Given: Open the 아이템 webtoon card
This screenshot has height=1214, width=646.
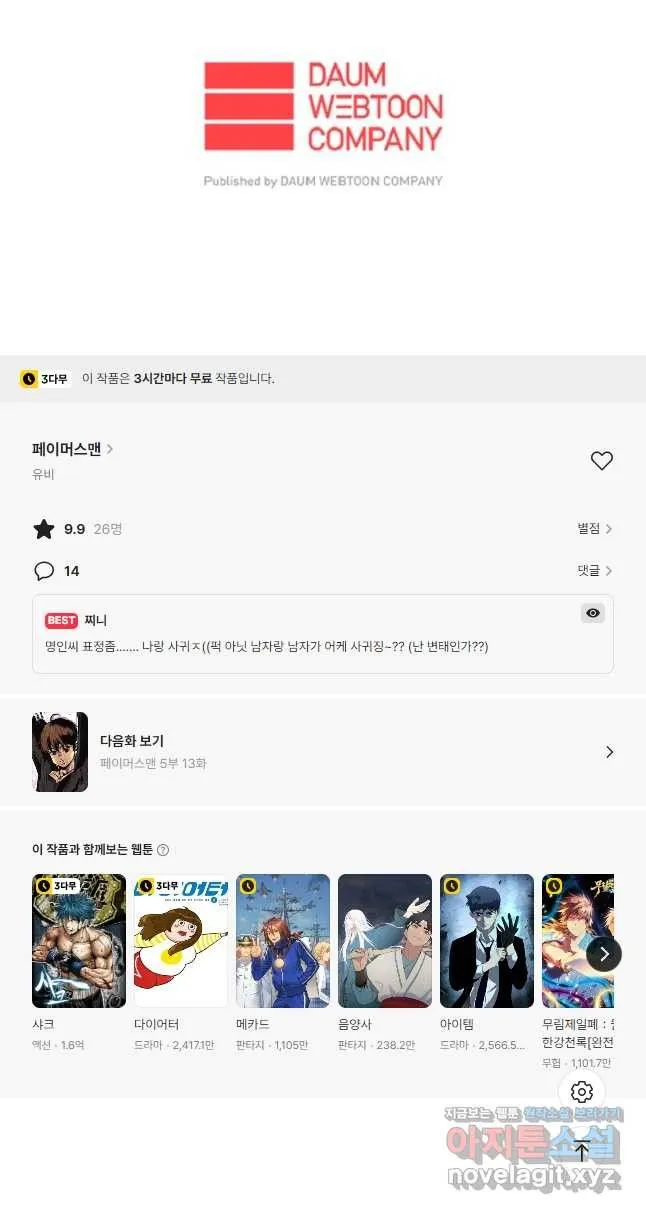Looking at the screenshot, I should click(487, 962).
